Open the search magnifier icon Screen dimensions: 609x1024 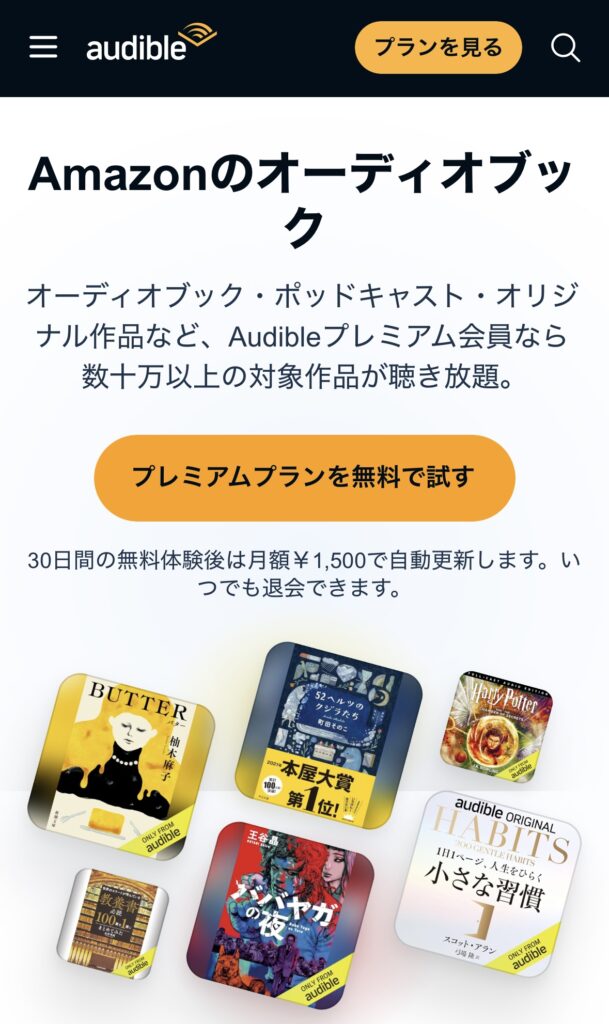(x=565, y=47)
